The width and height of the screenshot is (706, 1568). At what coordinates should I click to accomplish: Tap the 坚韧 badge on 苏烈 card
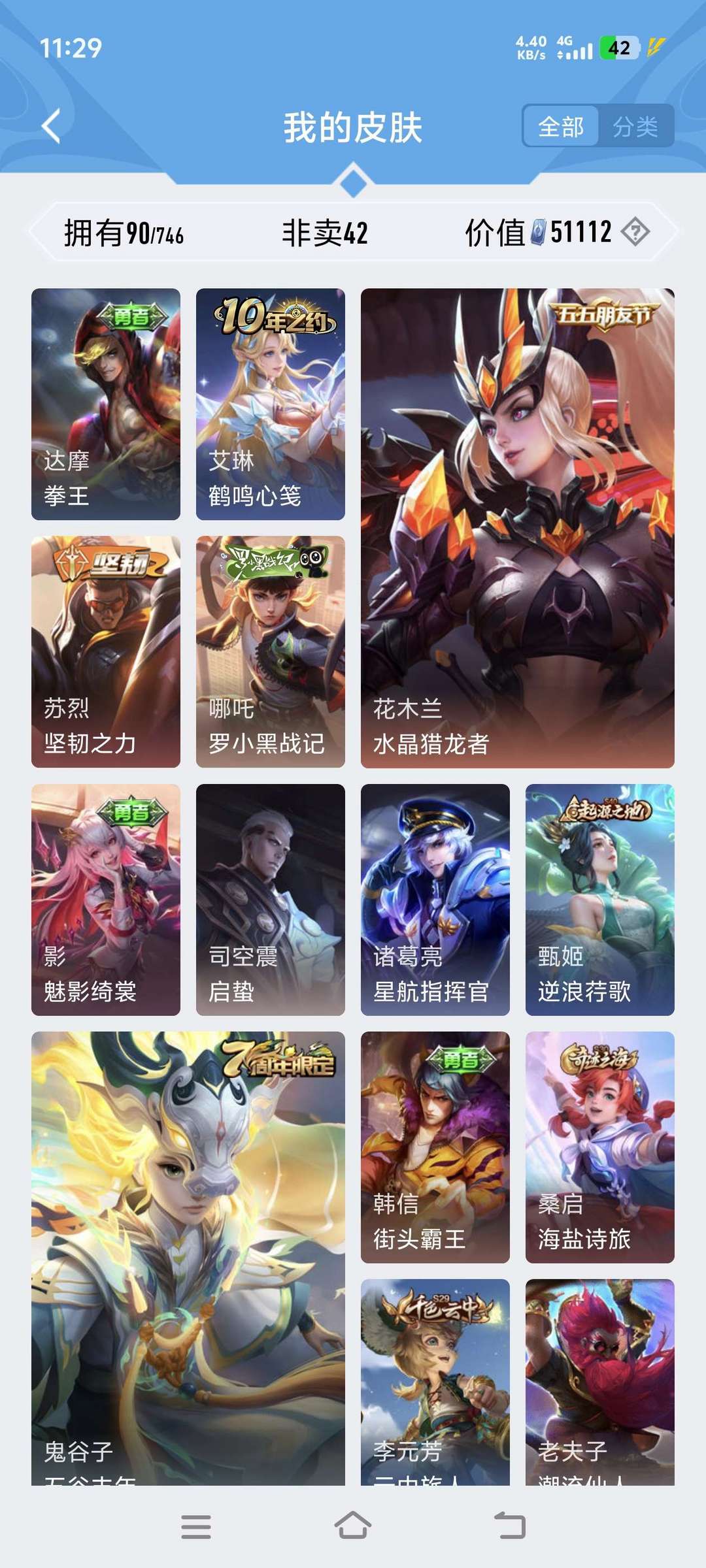point(114,562)
